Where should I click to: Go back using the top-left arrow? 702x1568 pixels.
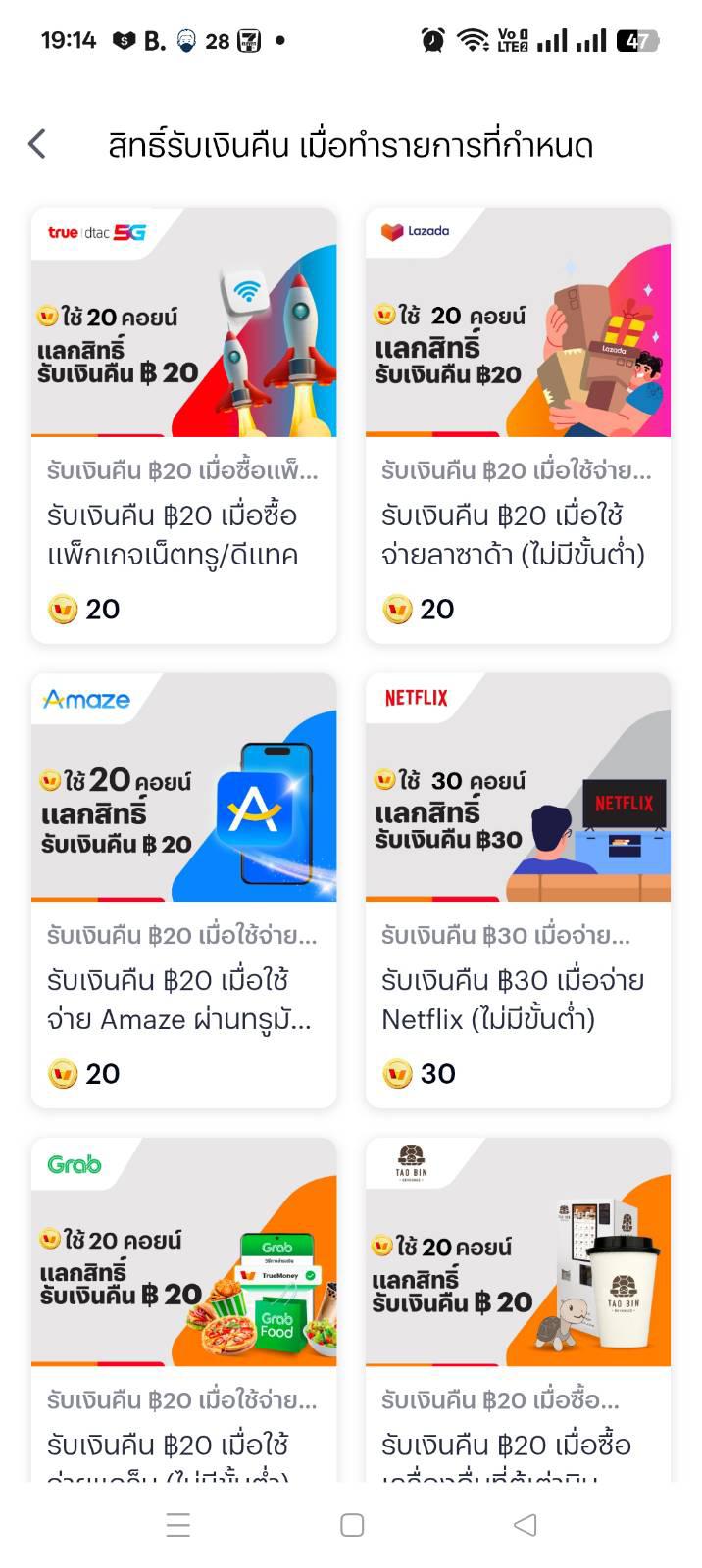(37, 144)
